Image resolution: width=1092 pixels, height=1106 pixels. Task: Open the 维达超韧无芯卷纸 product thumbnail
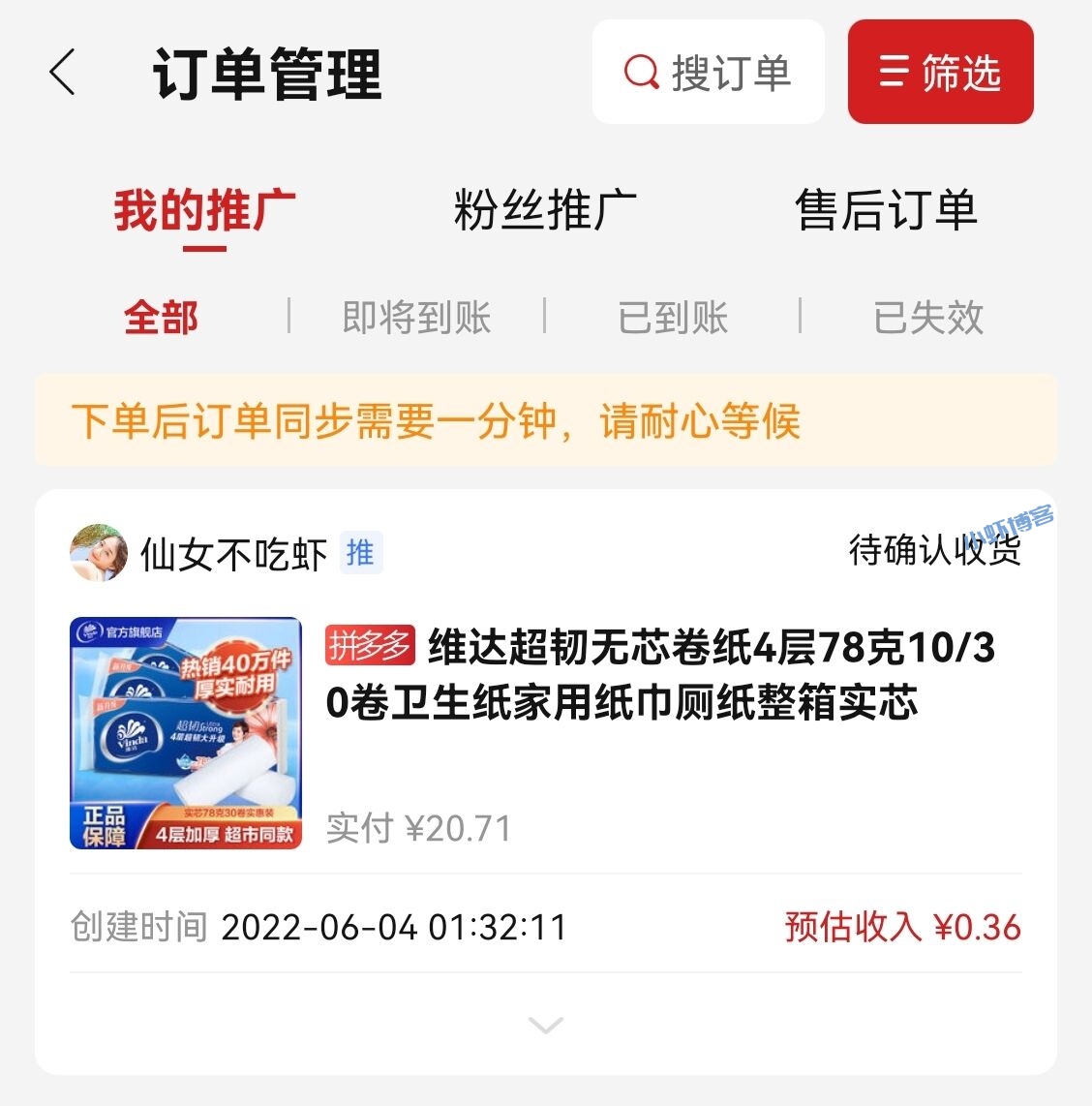click(186, 733)
